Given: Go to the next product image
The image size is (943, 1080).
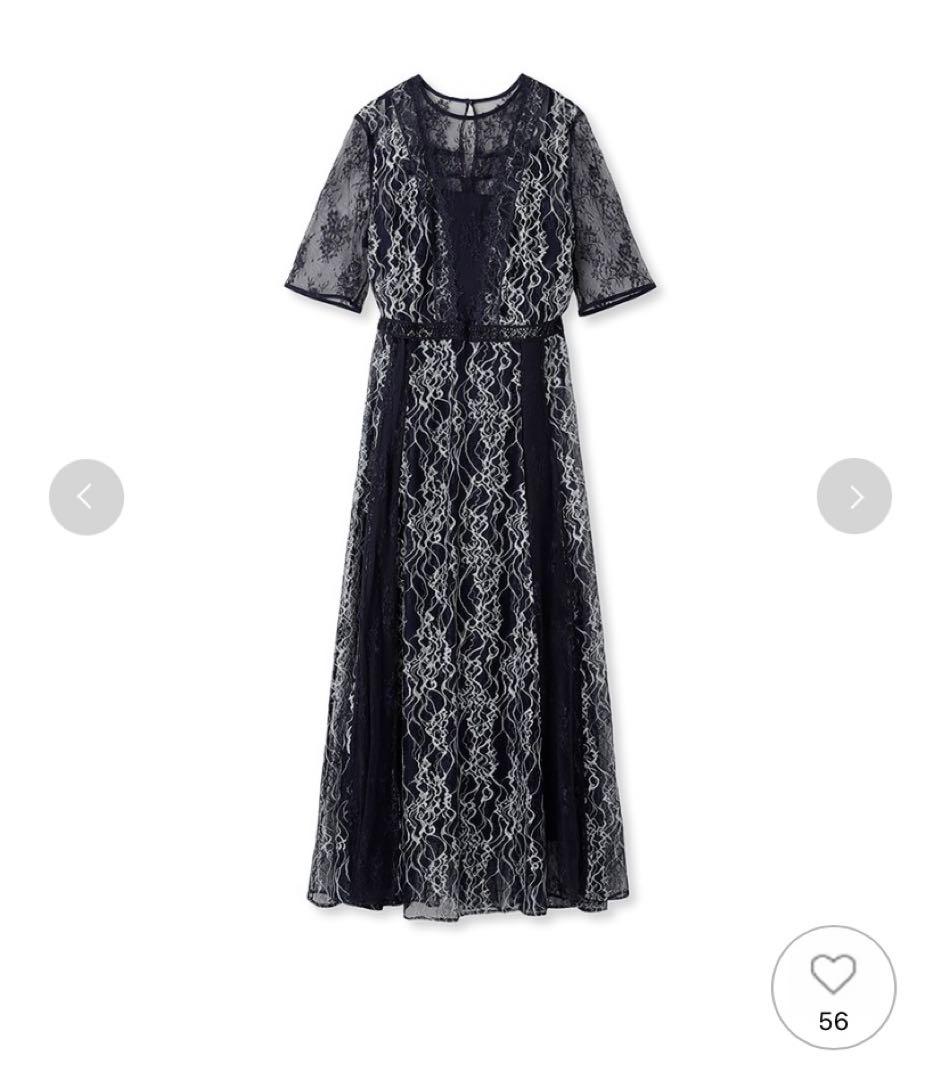Looking at the screenshot, I should pos(854,496).
